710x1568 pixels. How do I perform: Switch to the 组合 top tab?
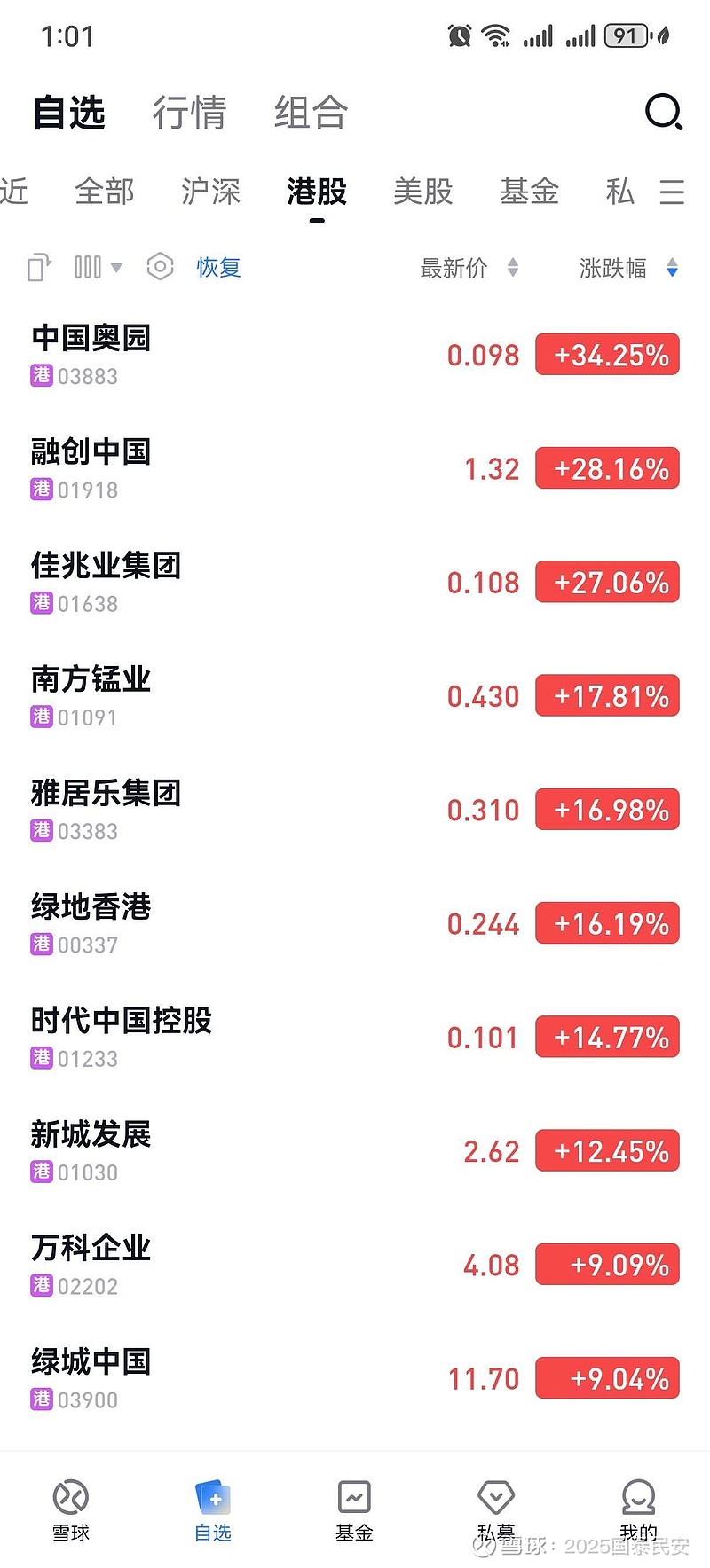pos(310,114)
